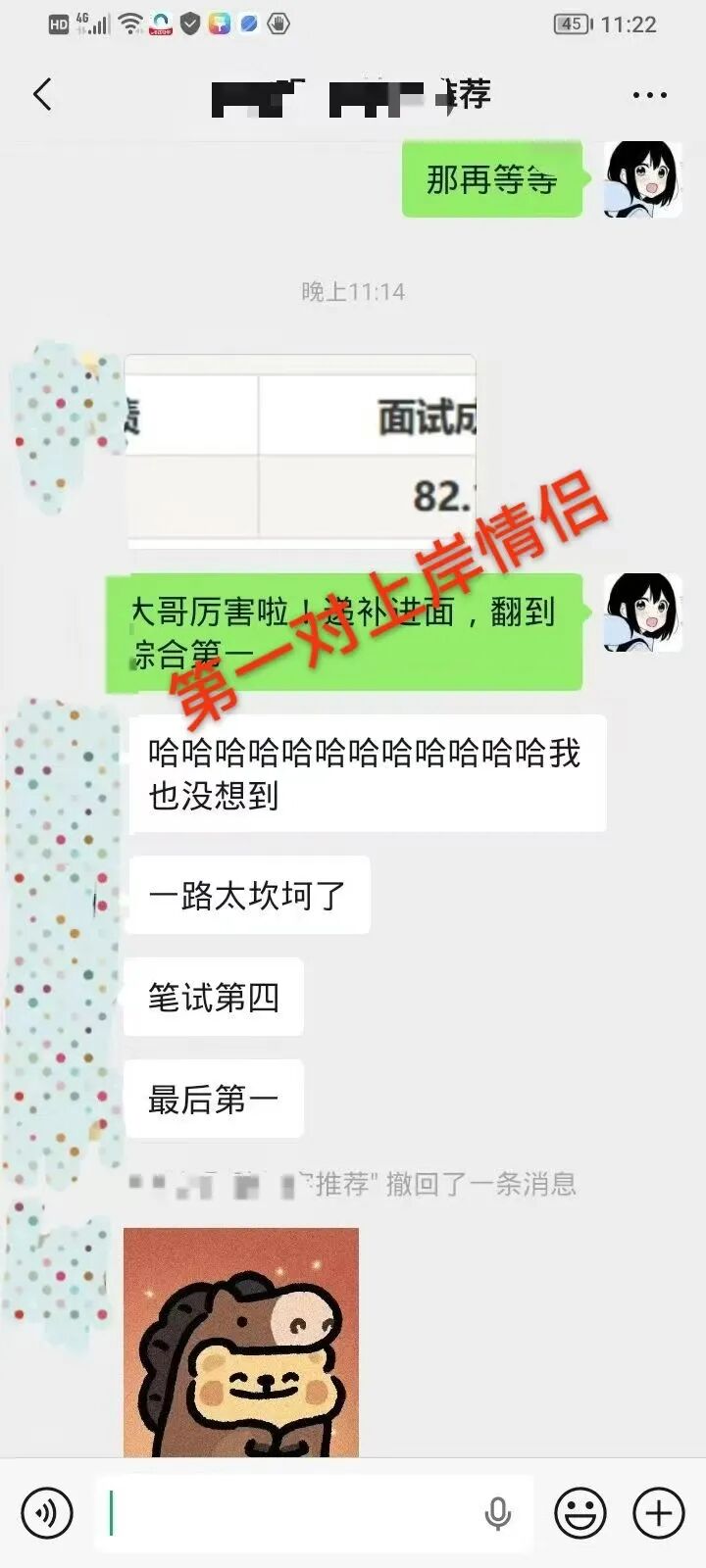Go back to the chat list
Screen dimensions: 706x1568
[x=42, y=95]
